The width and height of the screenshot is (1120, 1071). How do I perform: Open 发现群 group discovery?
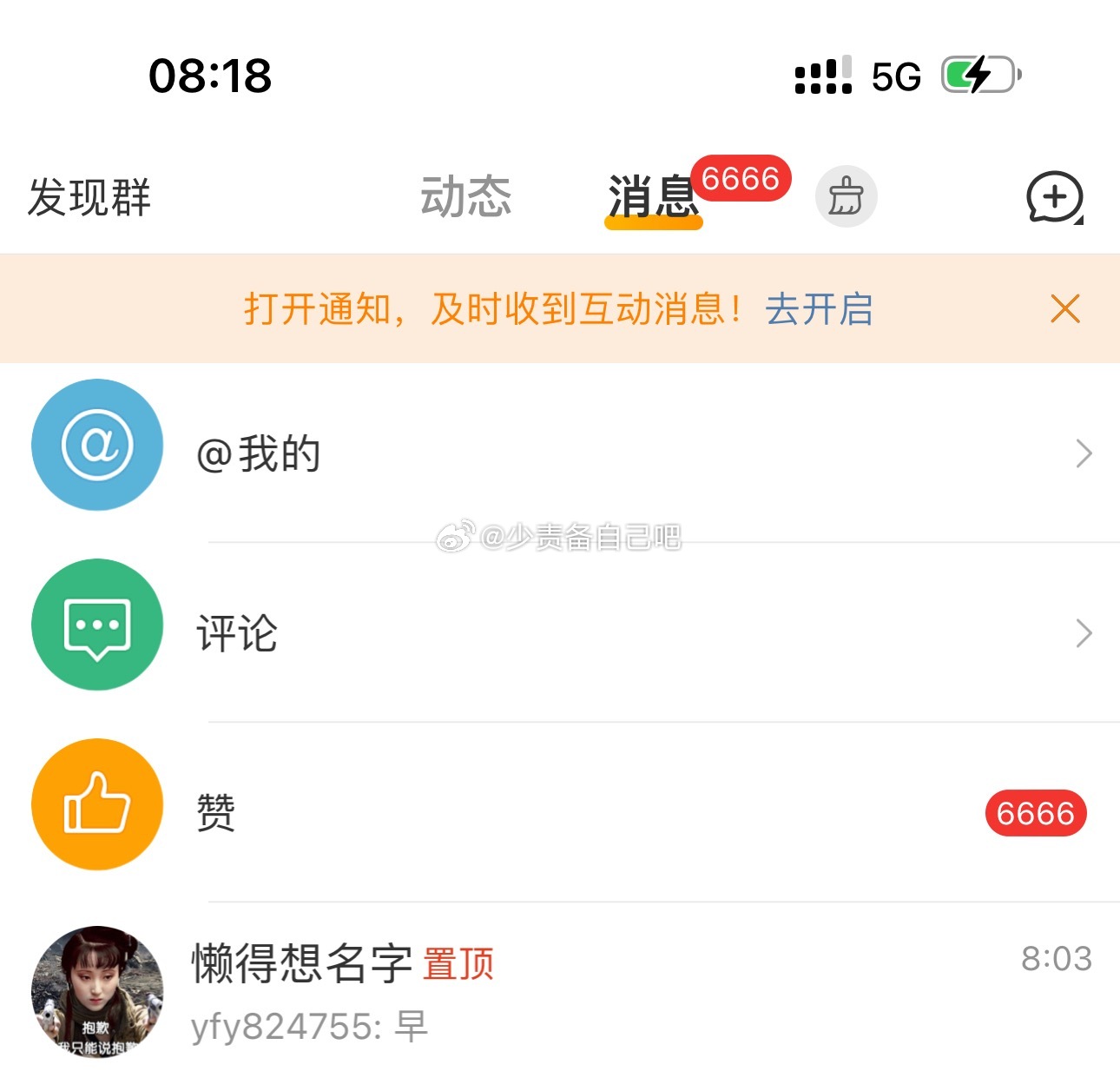(89, 197)
